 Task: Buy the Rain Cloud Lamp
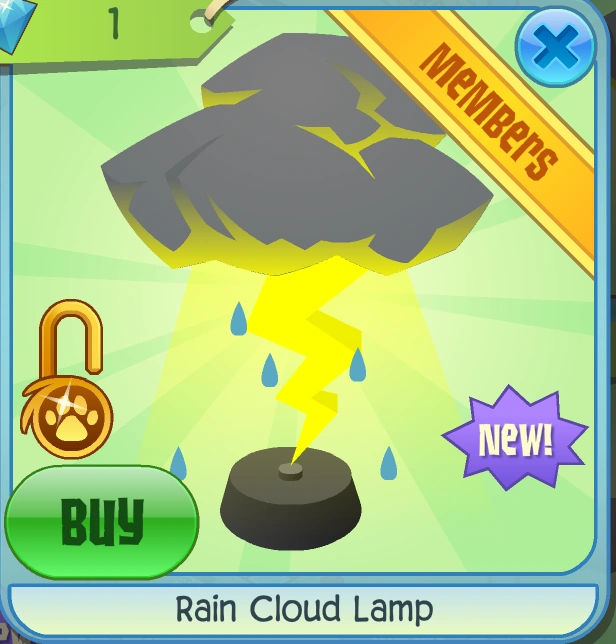(102, 522)
